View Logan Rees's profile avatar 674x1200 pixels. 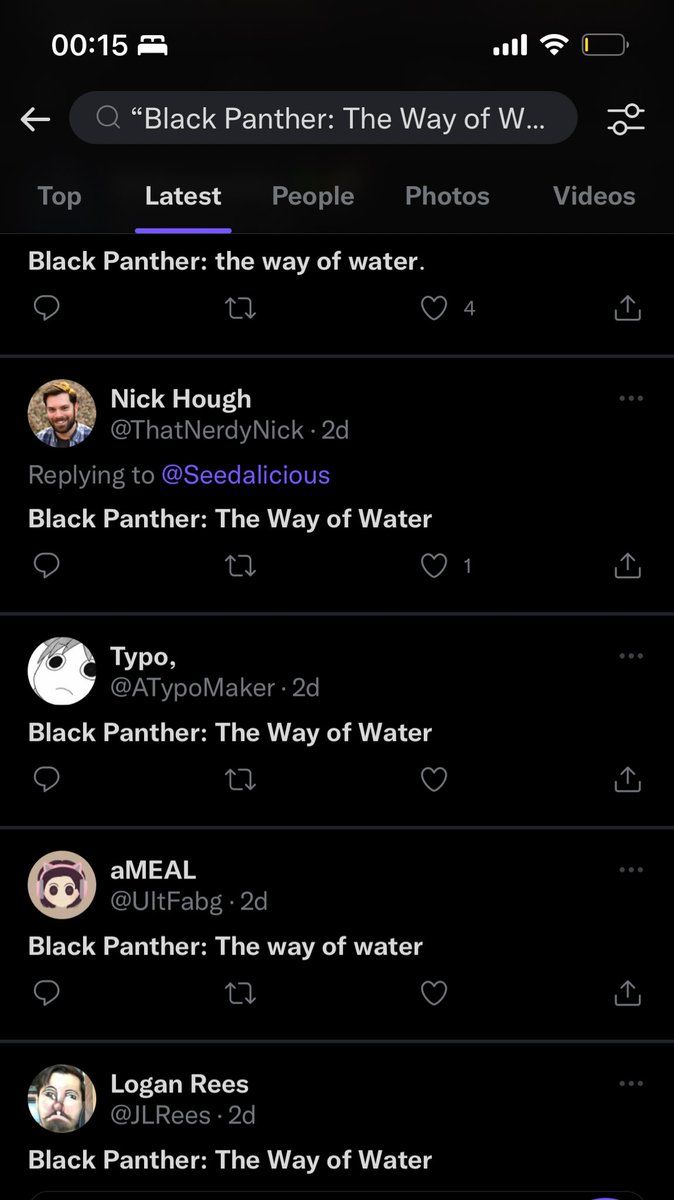click(x=62, y=1099)
